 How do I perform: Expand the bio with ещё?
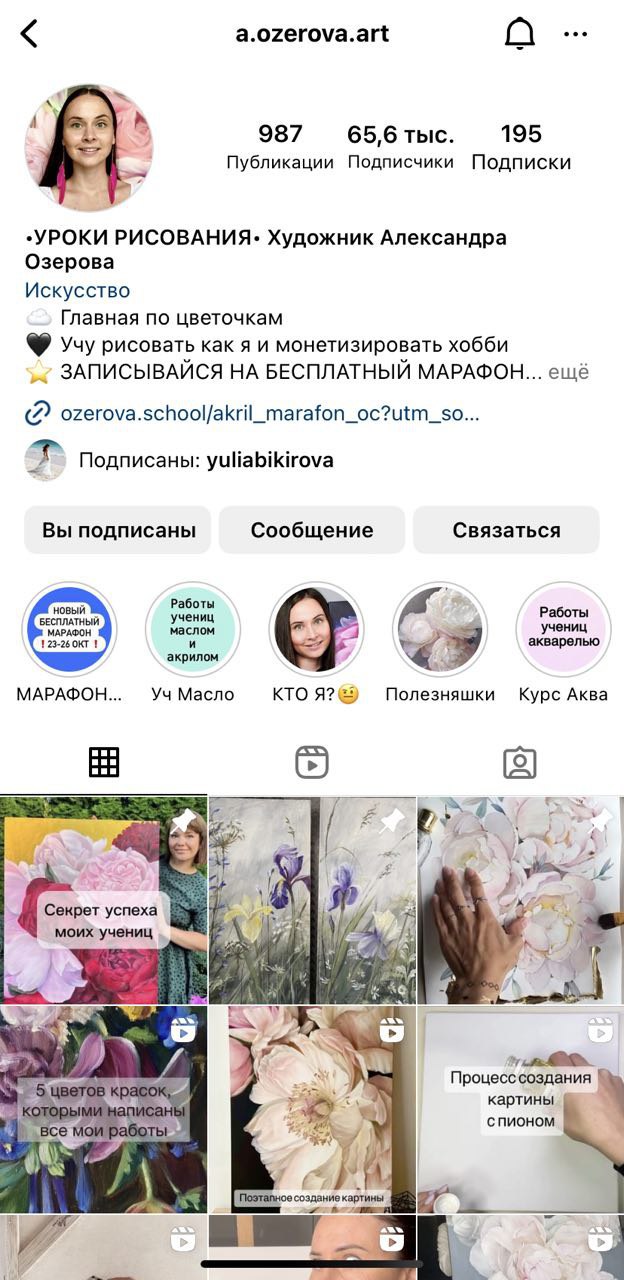click(x=569, y=372)
